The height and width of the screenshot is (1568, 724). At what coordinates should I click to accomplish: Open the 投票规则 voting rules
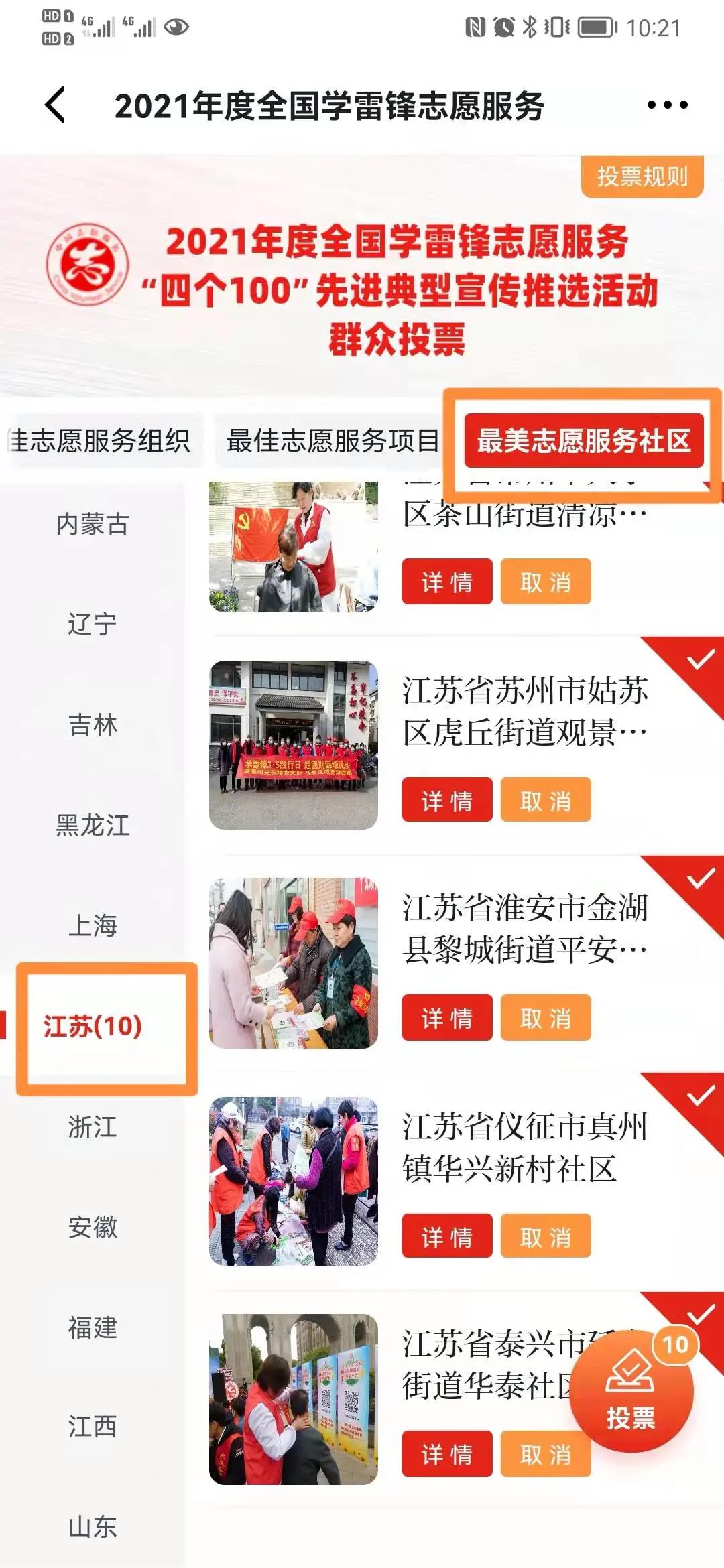[642, 176]
